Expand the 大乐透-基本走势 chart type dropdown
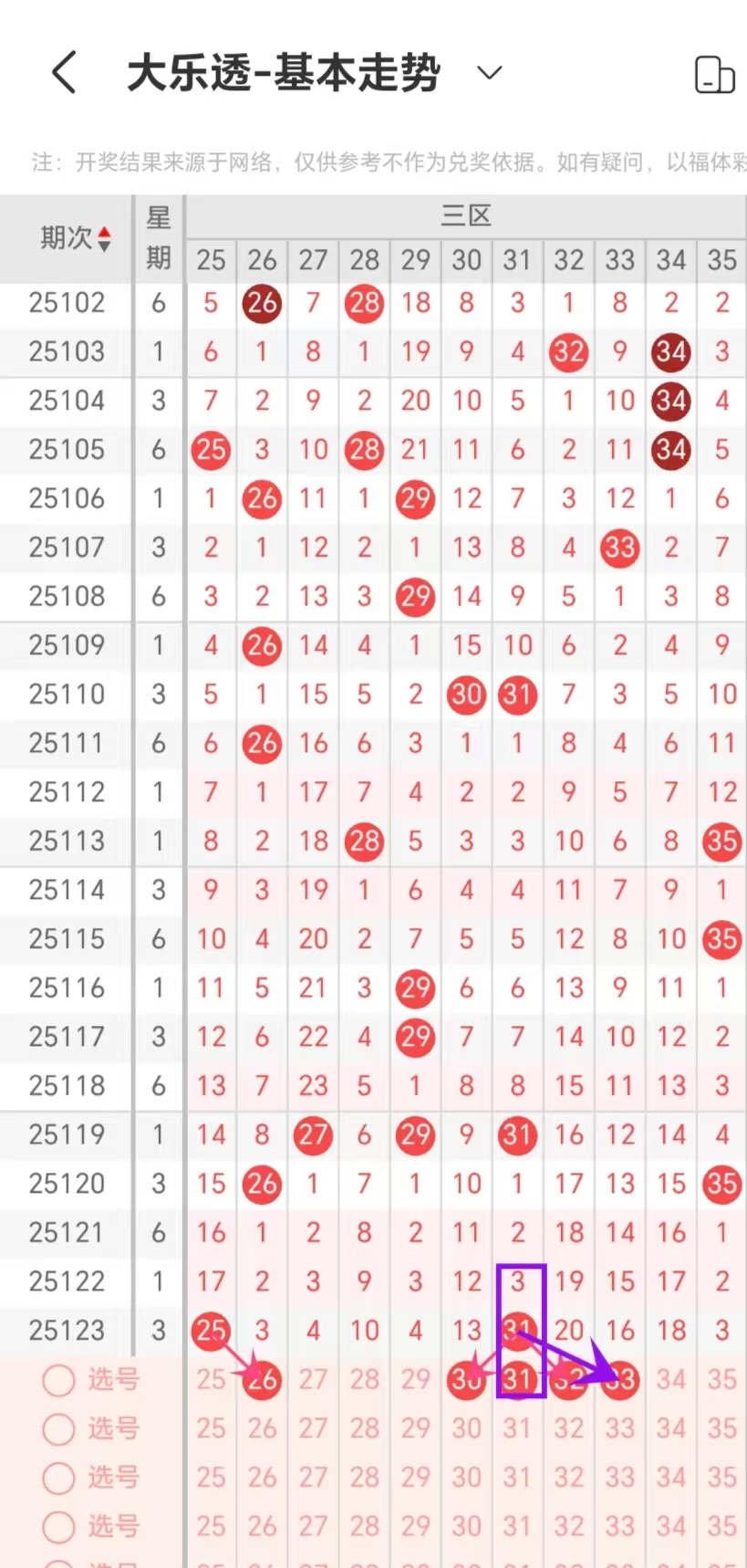The width and height of the screenshot is (747, 1568). [490, 73]
